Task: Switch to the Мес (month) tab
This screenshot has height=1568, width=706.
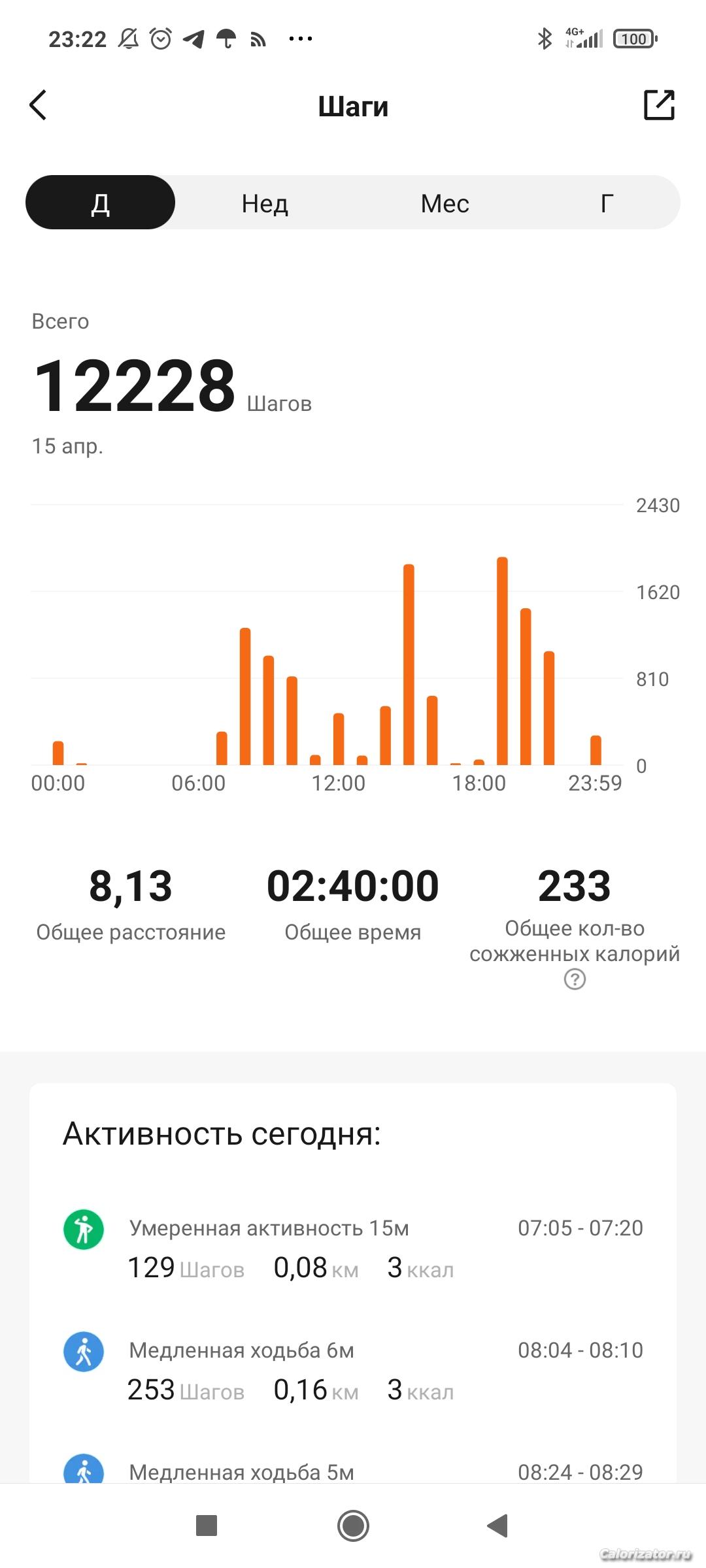Action: [445, 204]
